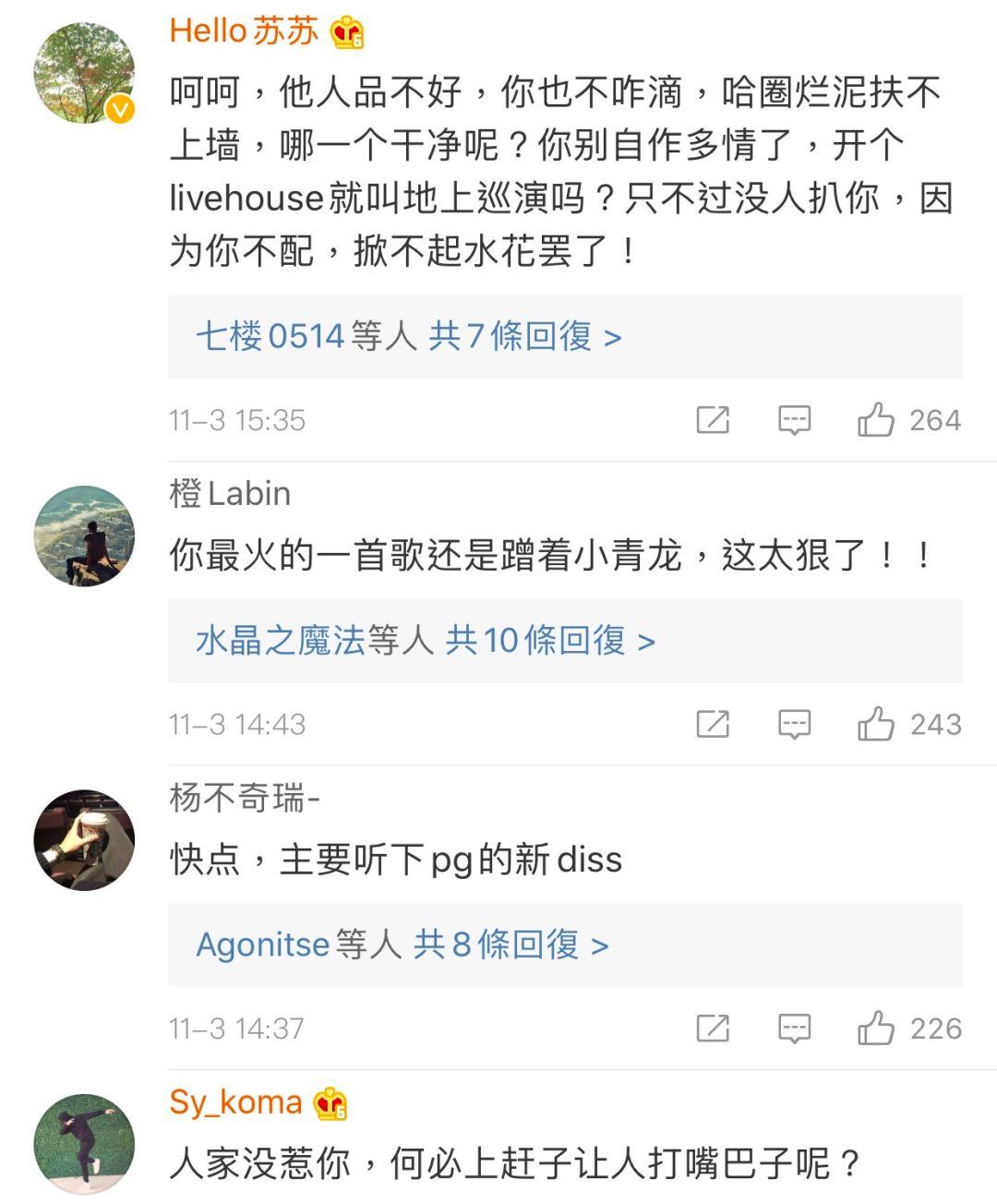Open the comment icon below 橙Labin's reply
The width and height of the screenshot is (997, 1204).
click(794, 725)
